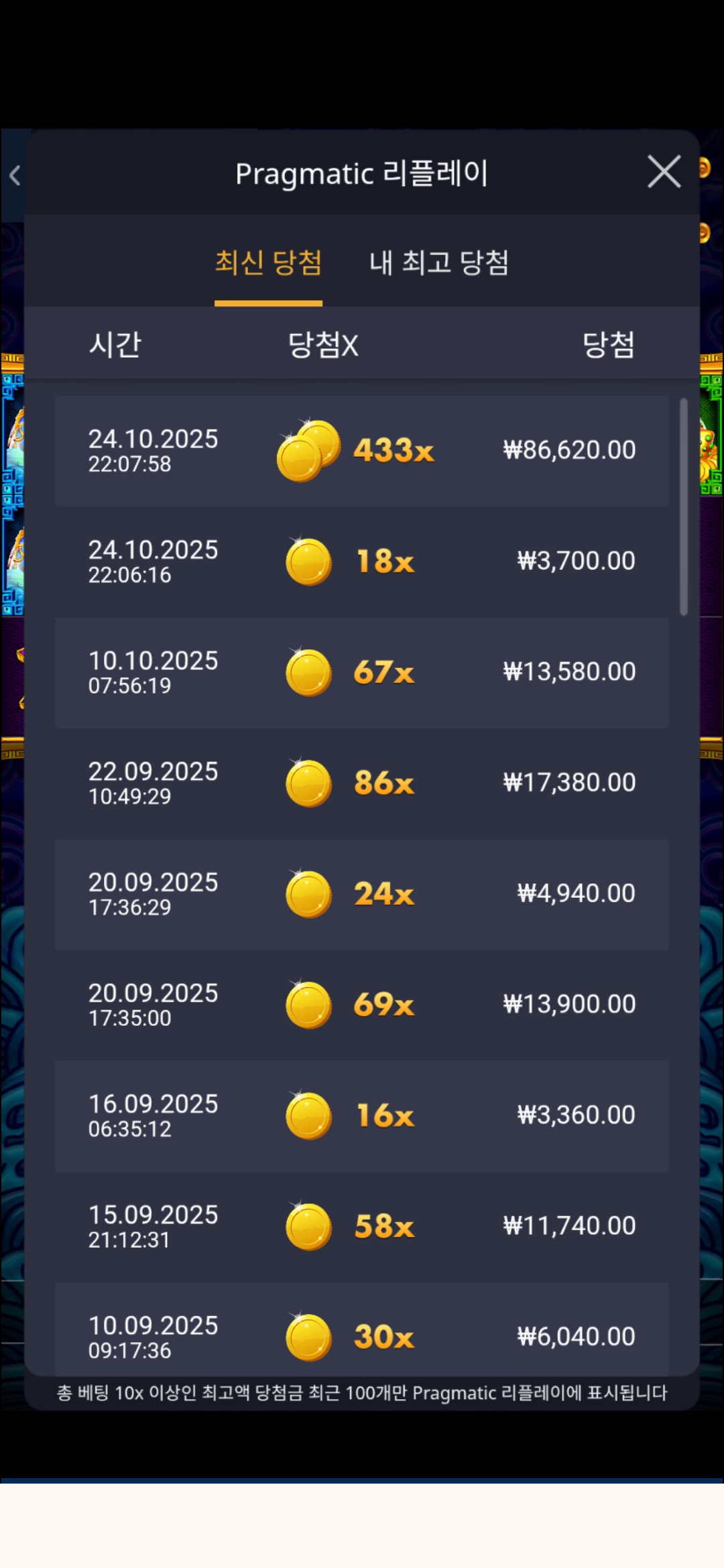
Task: Select the 58x win replay
Action: [361, 1226]
